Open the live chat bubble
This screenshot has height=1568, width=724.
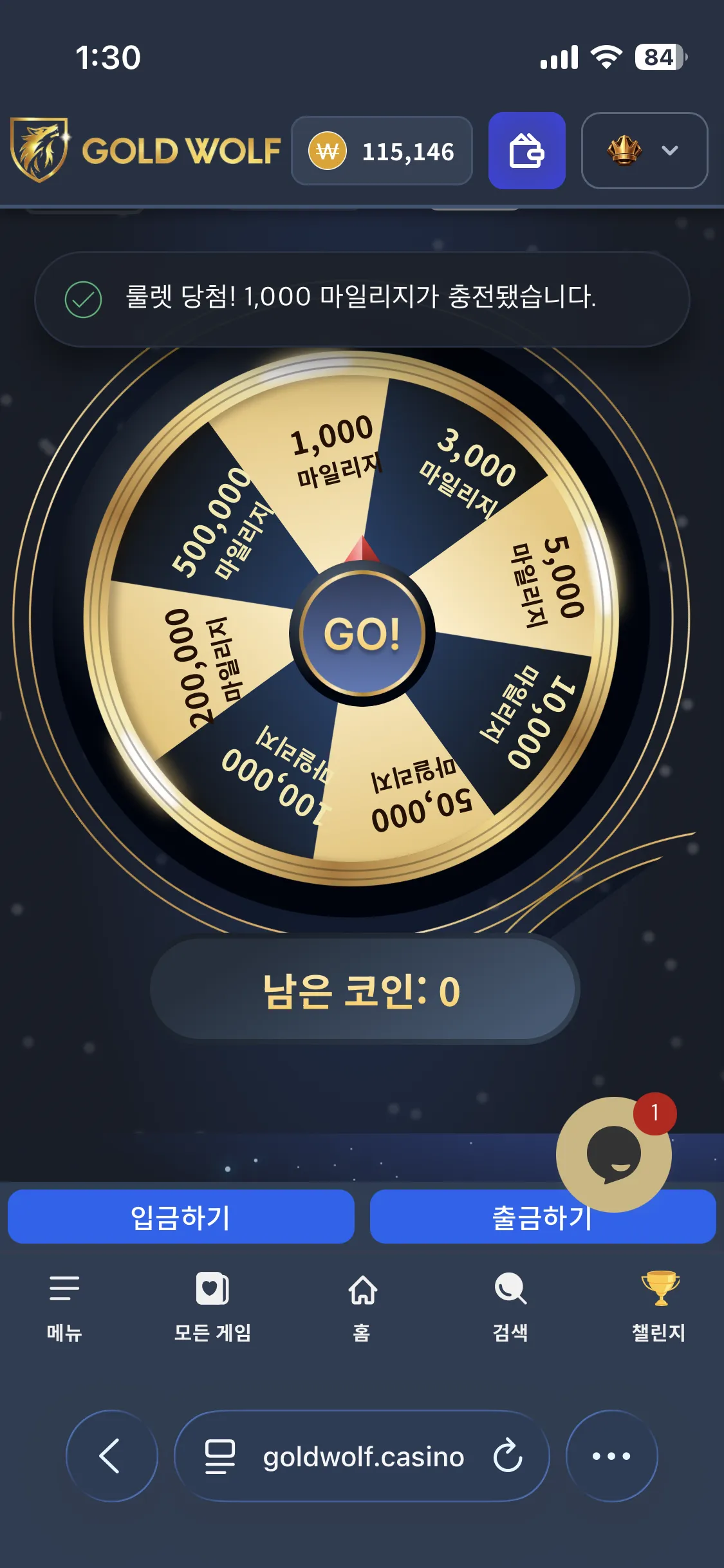tap(613, 1154)
